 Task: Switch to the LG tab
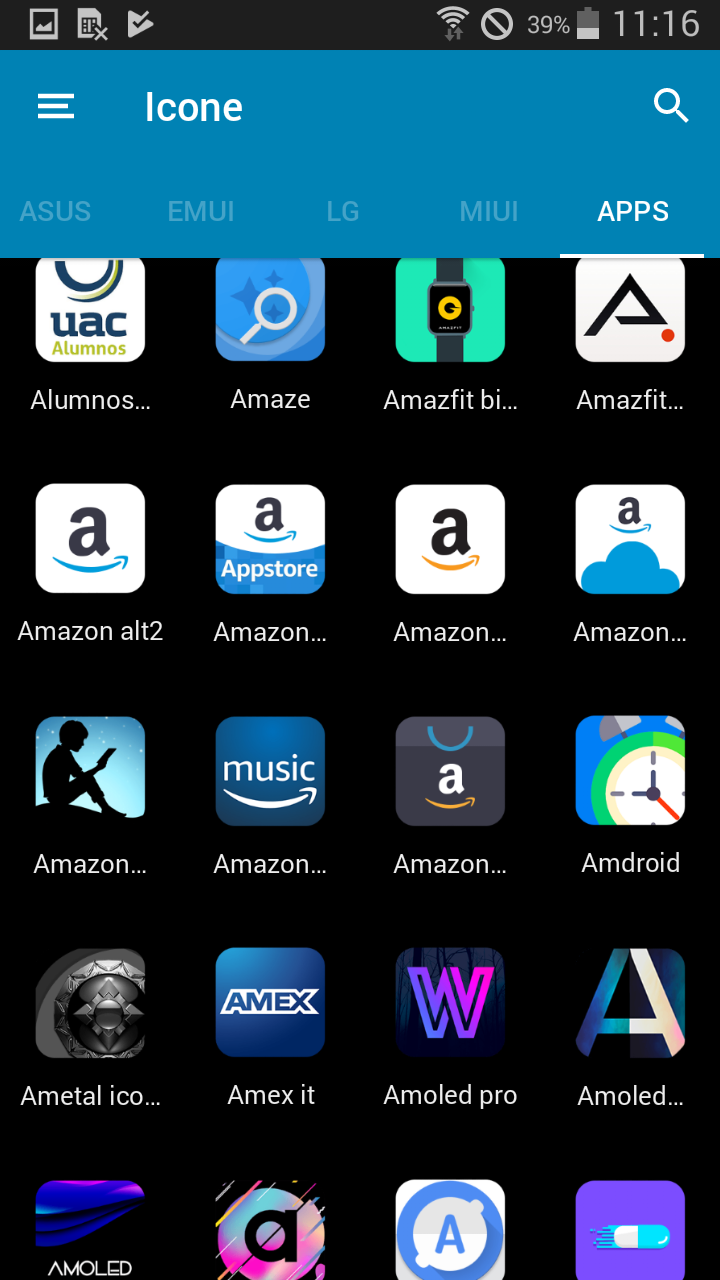pos(343,212)
